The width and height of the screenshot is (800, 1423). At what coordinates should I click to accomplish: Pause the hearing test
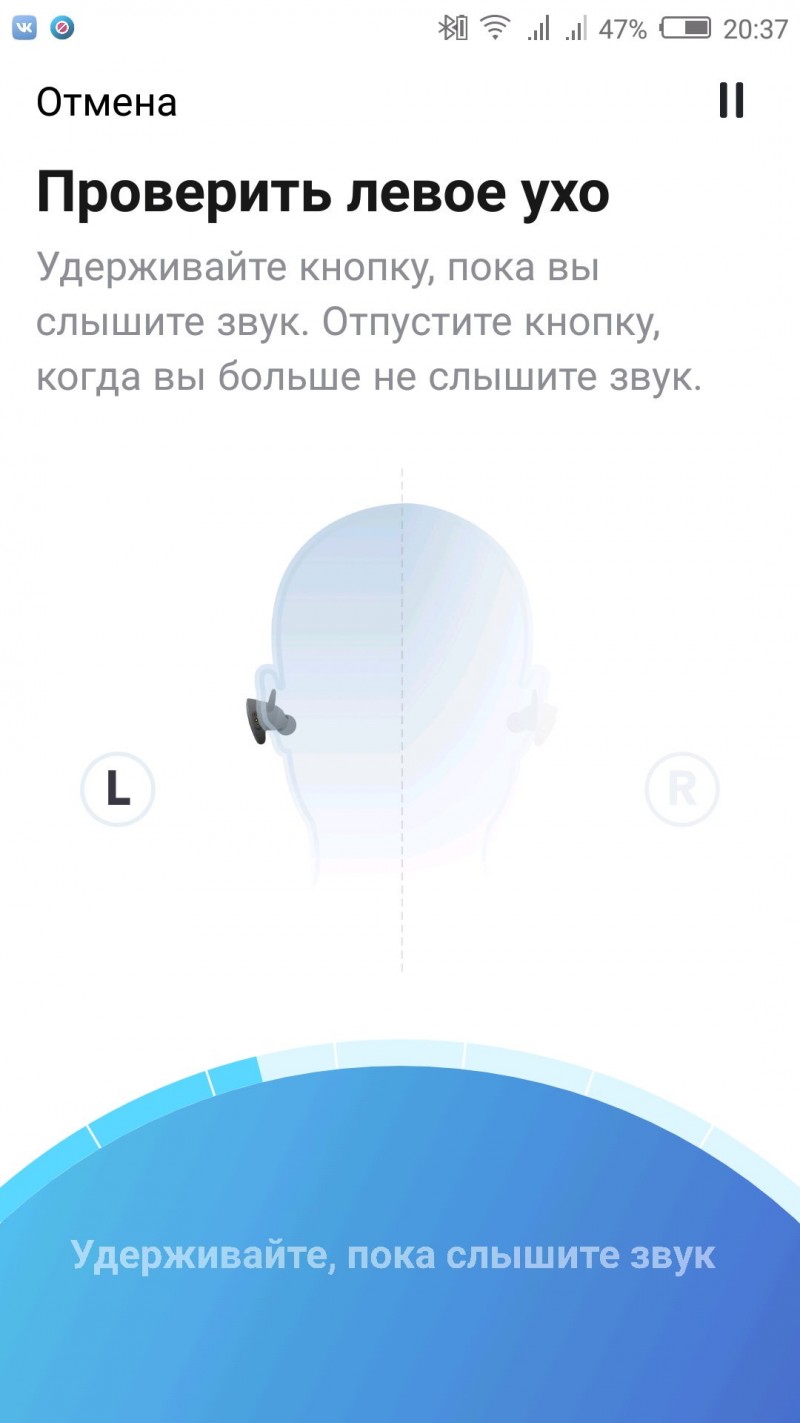(x=731, y=101)
